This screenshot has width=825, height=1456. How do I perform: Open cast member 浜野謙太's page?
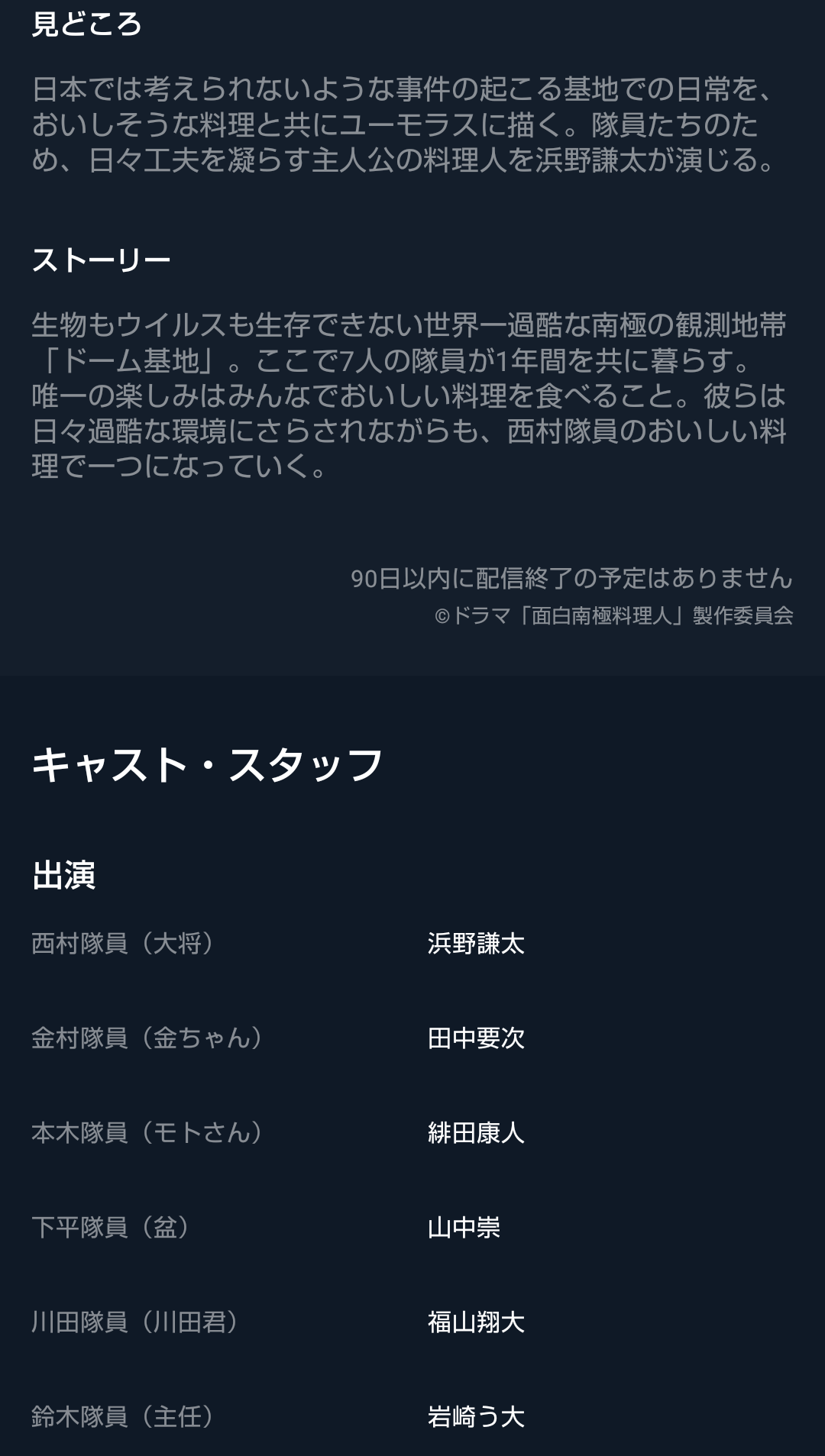coord(476,944)
